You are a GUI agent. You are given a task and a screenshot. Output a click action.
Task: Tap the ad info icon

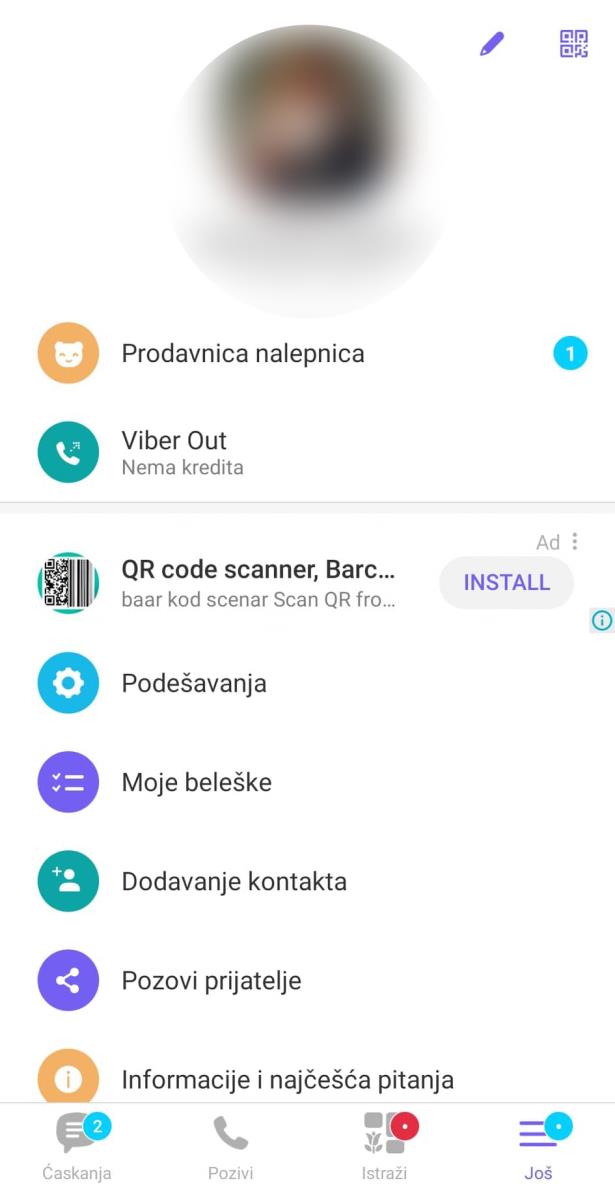pos(601,620)
